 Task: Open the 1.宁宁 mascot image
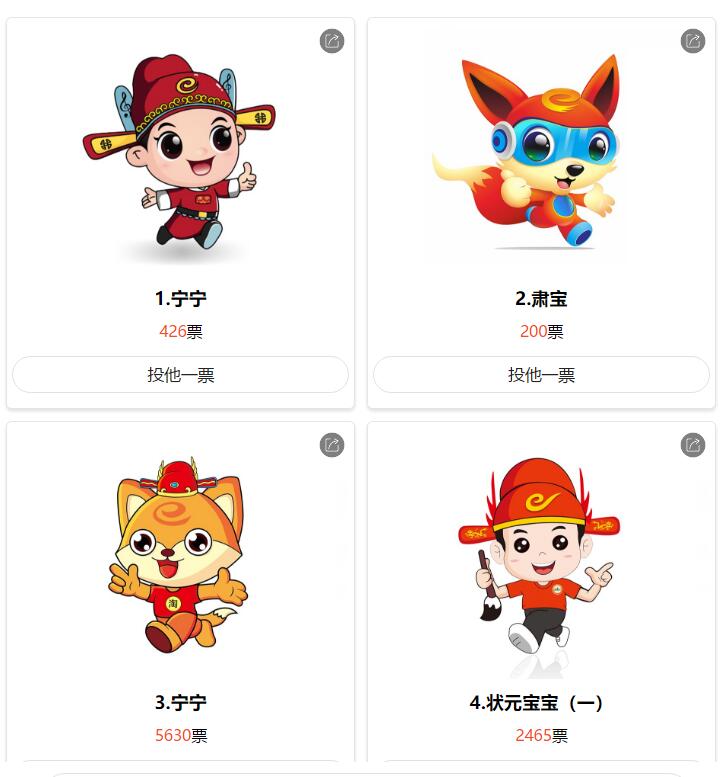pos(180,150)
